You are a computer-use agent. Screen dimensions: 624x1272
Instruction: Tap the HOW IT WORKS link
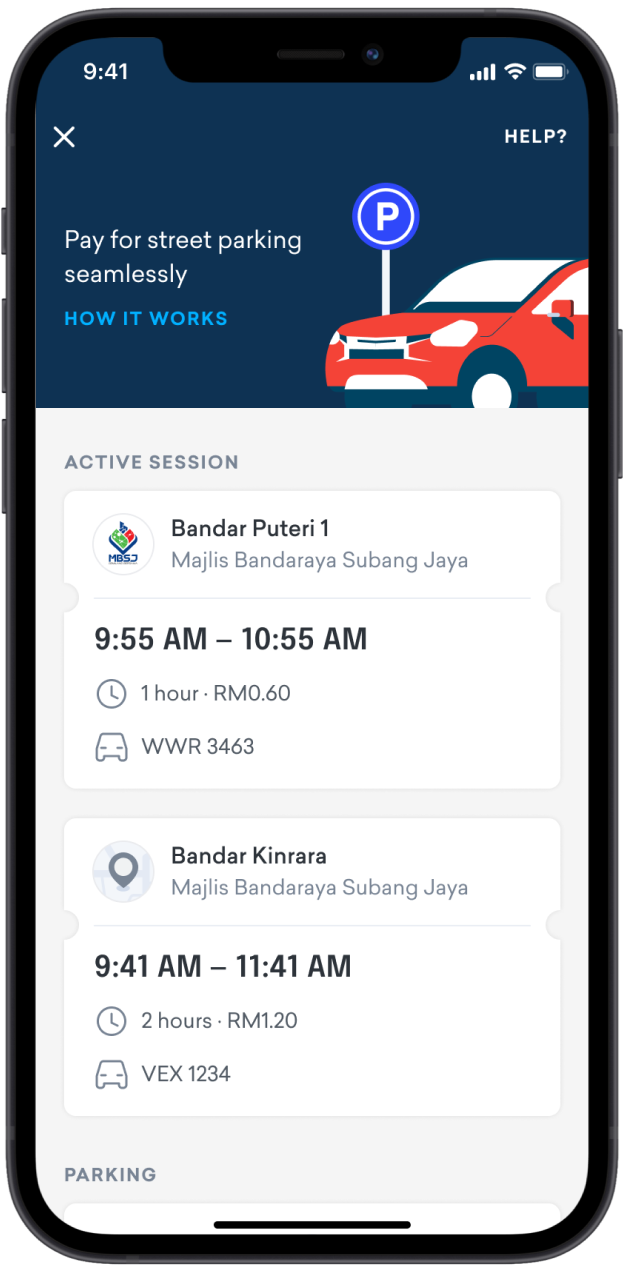click(146, 319)
